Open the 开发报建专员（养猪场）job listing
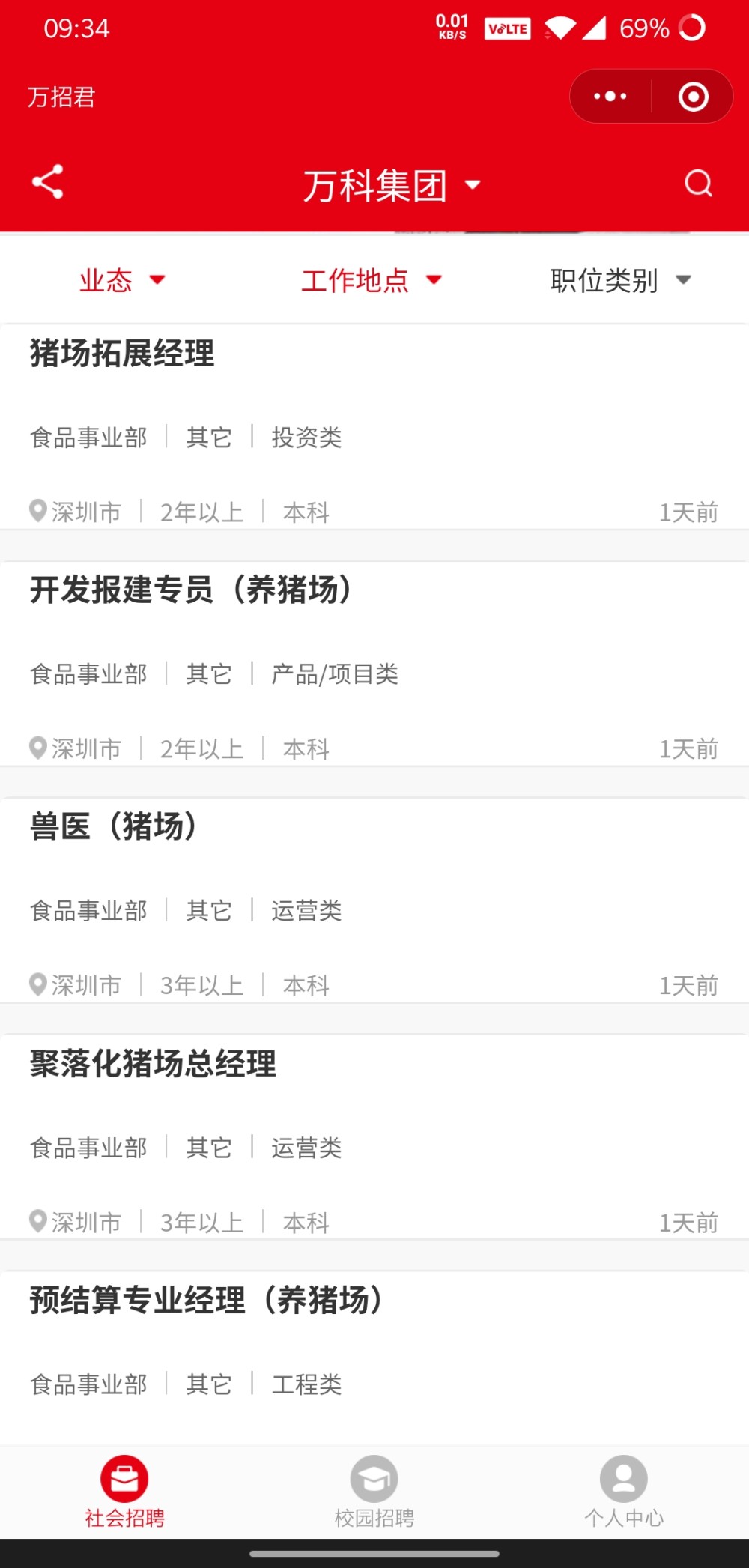 [374, 664]
